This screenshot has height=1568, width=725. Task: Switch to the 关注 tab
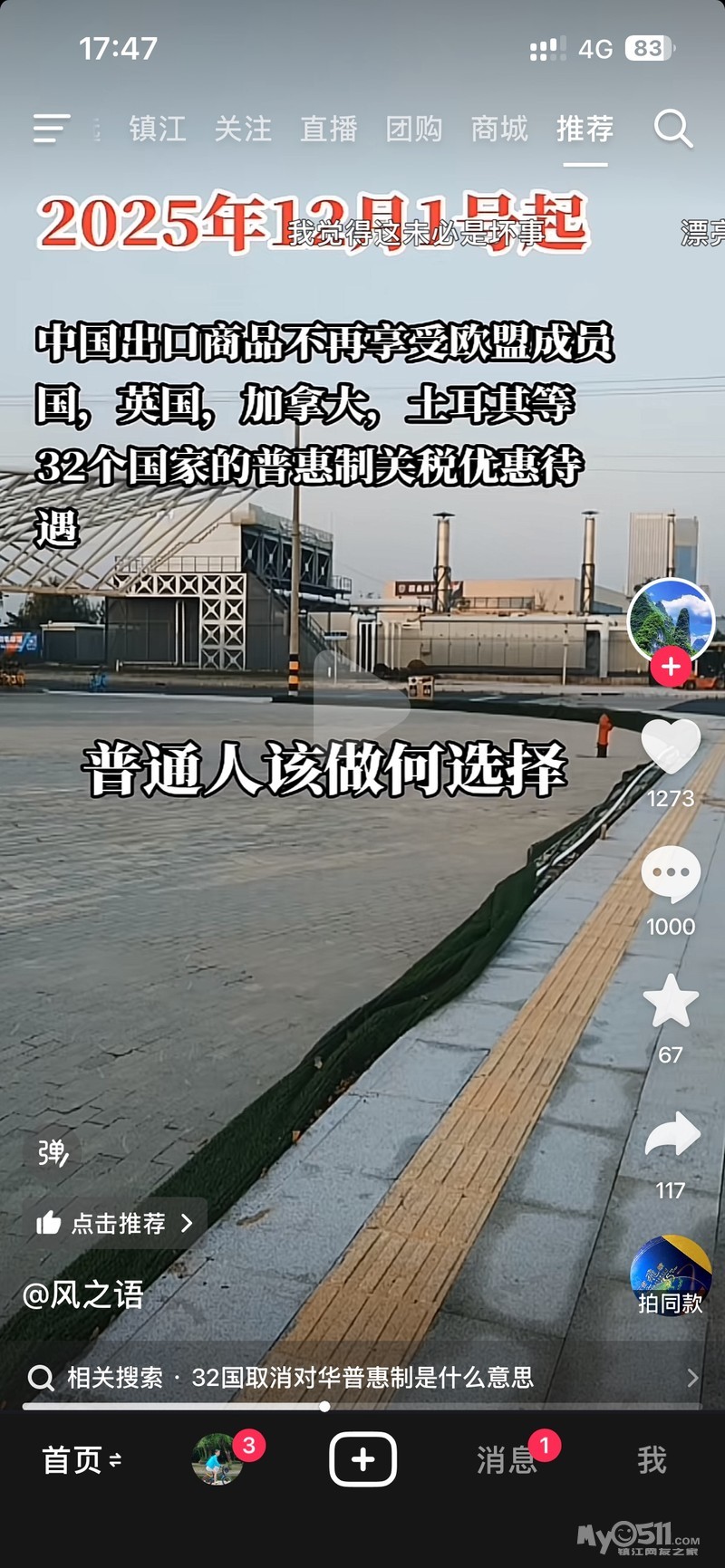[x=243, y=129]
